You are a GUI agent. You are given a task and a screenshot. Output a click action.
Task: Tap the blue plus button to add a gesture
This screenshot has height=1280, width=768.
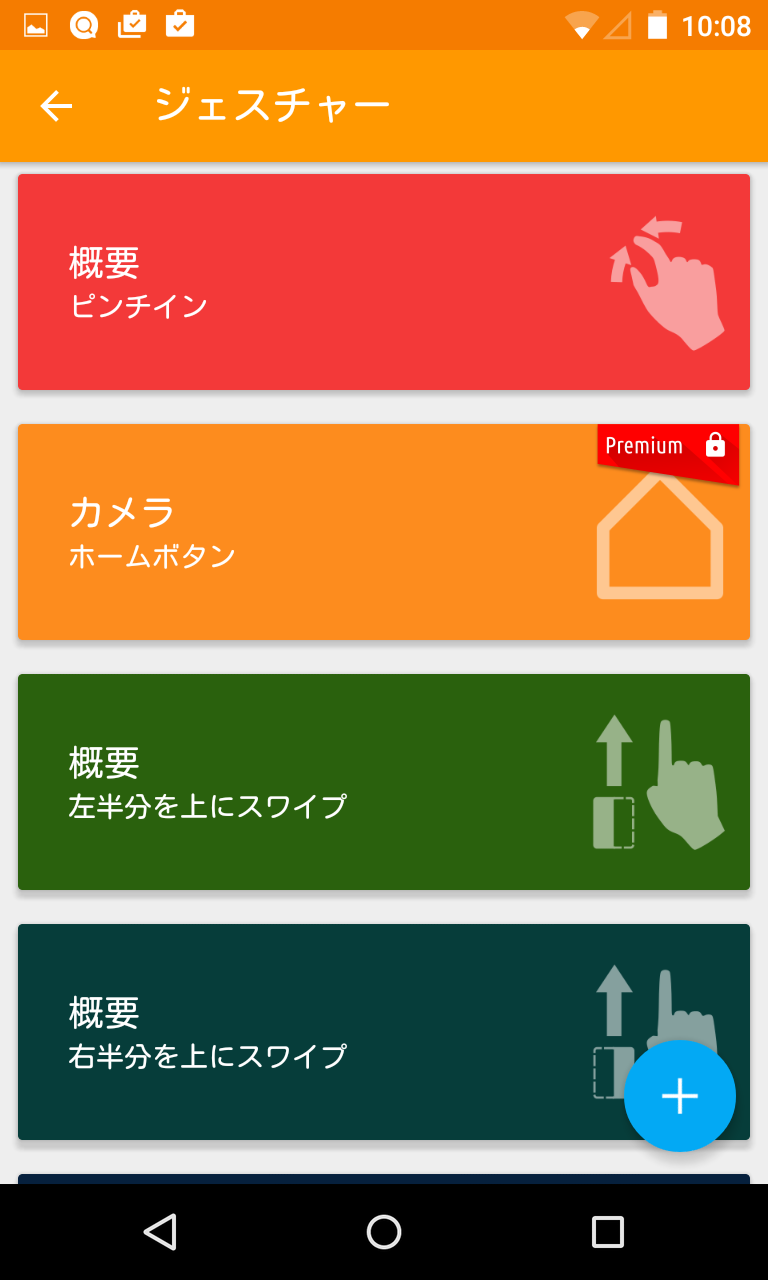coord(680,1096)
